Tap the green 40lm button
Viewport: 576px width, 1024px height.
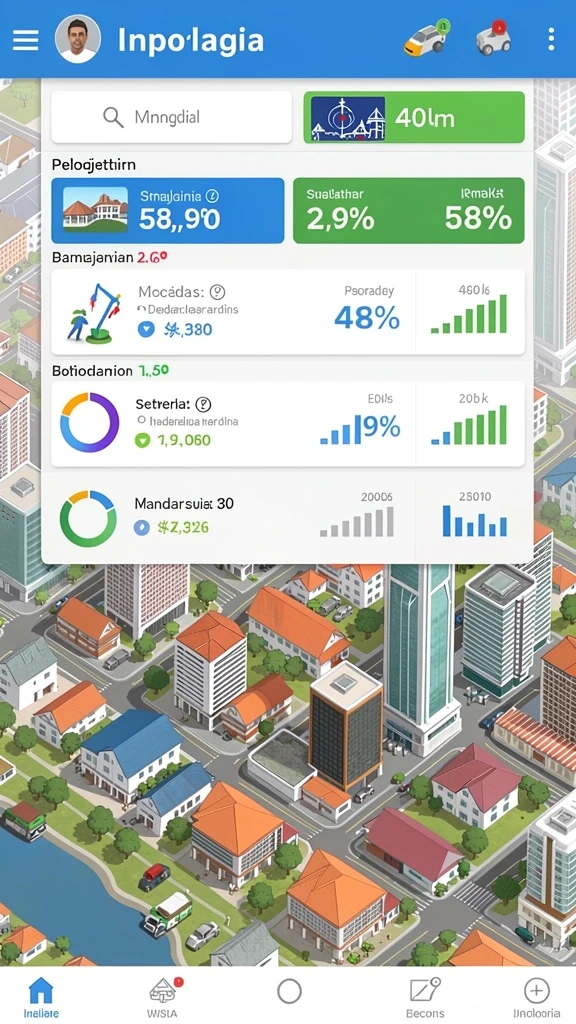[x=414, y=118]
